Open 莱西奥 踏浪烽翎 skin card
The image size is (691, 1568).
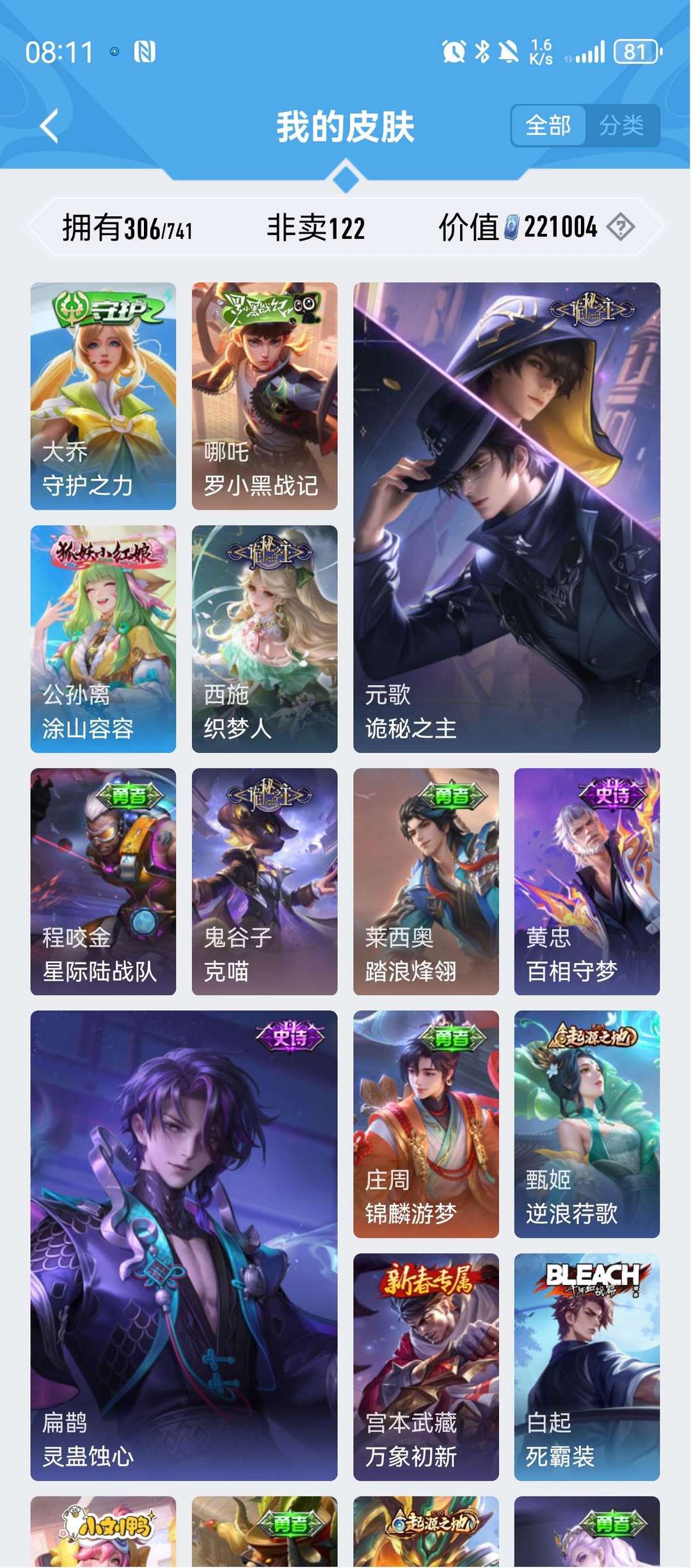425,881
